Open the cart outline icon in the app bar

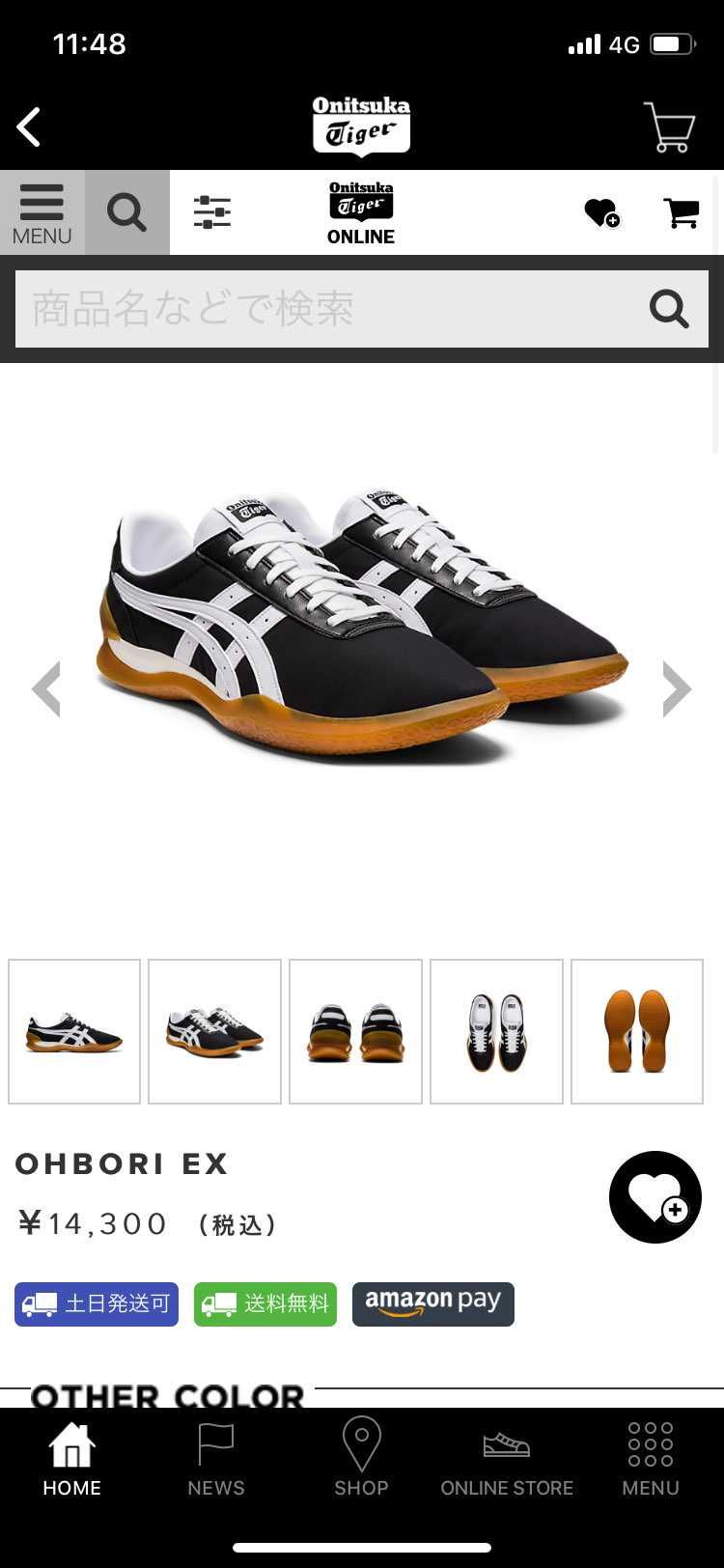(669, 126)
